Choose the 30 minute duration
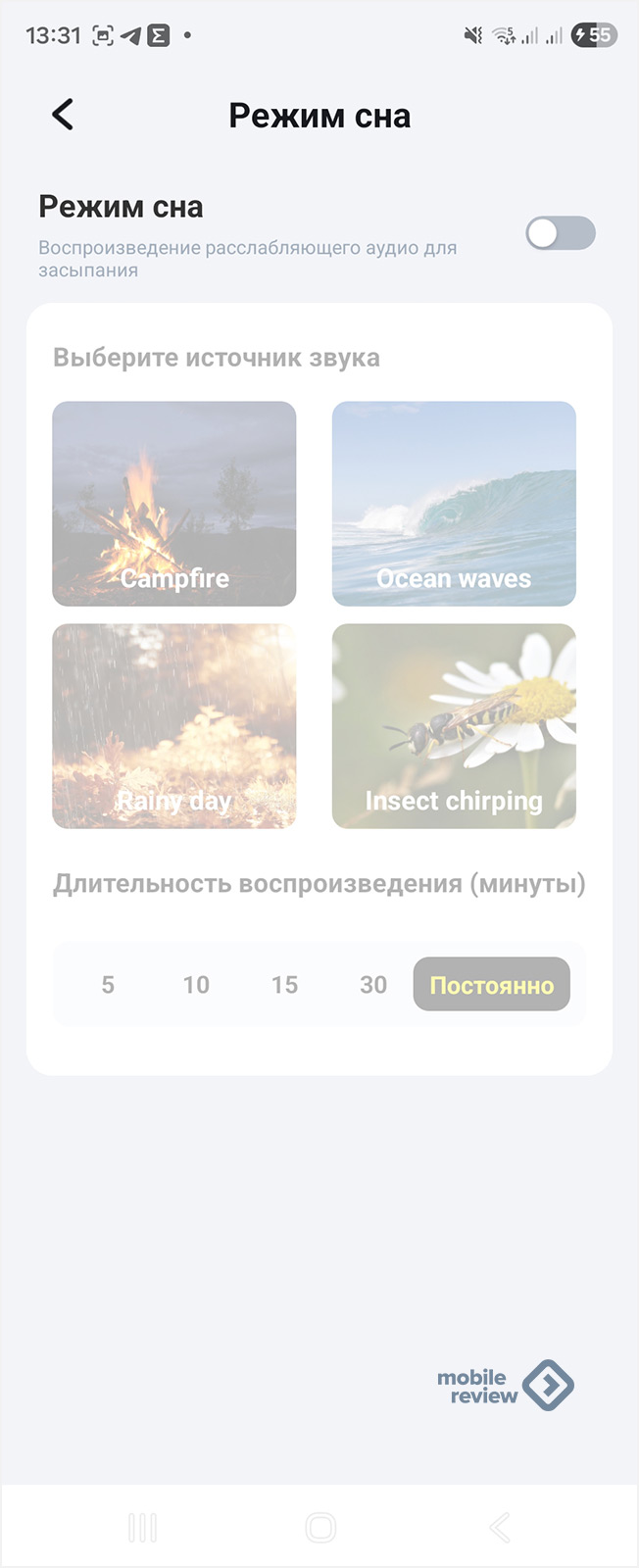639x1568 pixels. click(x=373, y=985)
